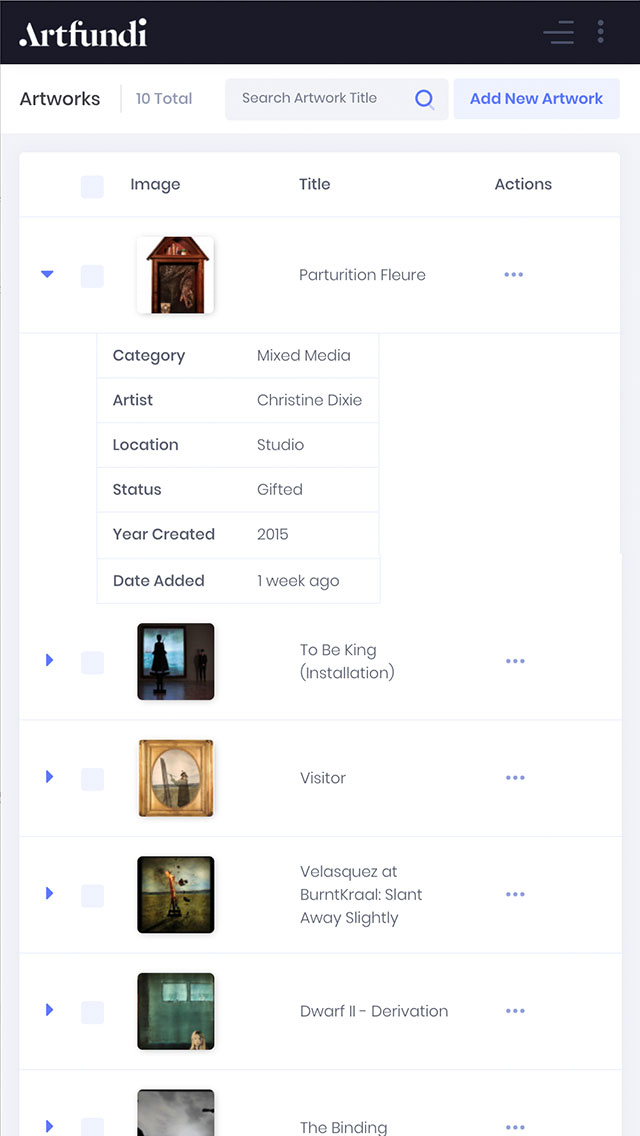Tick the Dwarf II - Derivation checkbox
This screenshot has width=640, height=1136.
(92, 1012)
